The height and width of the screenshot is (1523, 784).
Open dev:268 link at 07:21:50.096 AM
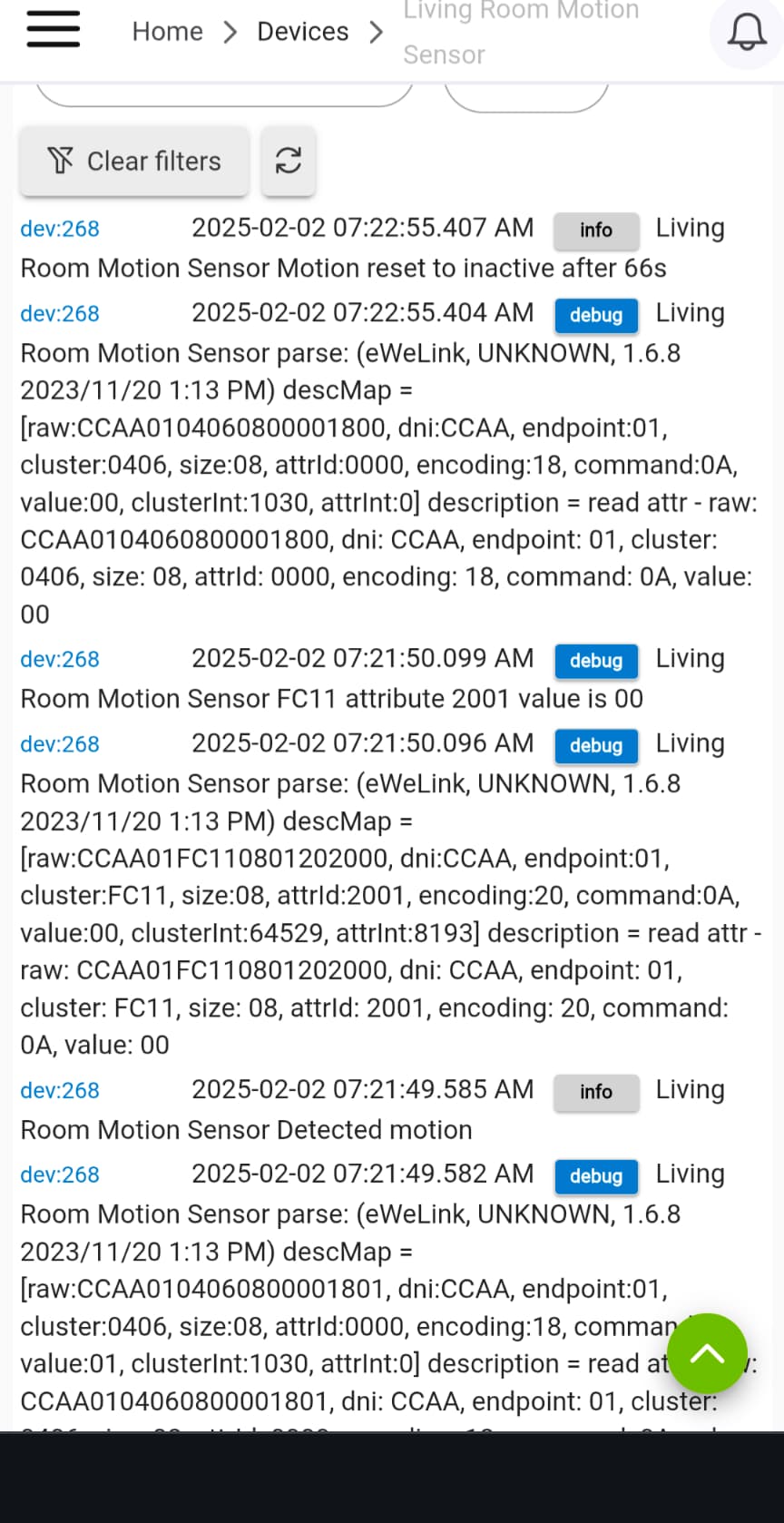point(60,744)
